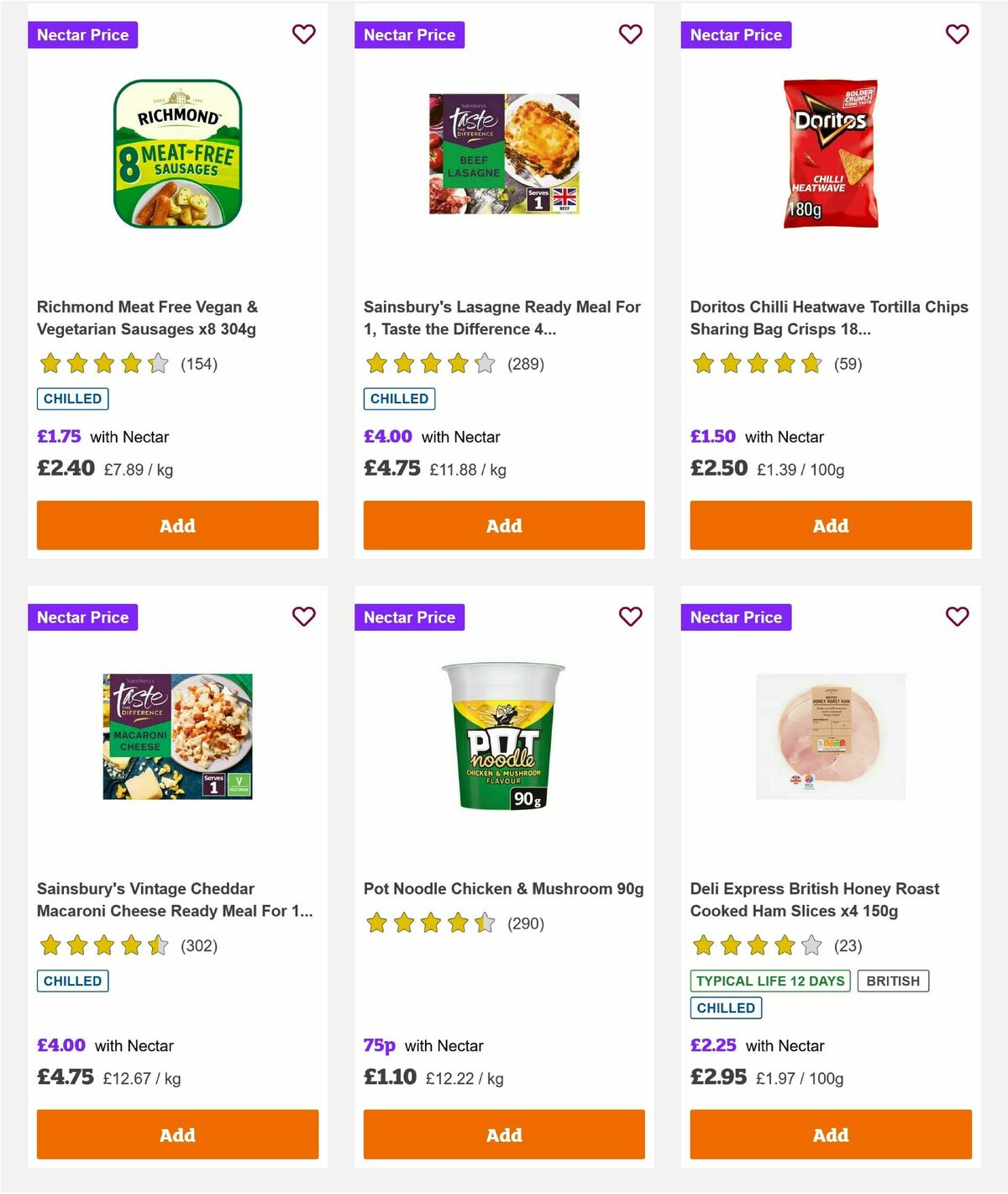Favorite the Doritos Chilli Heatwave crisps
The width and height of the screenshot is (1008, 1194).
[957, 34]
